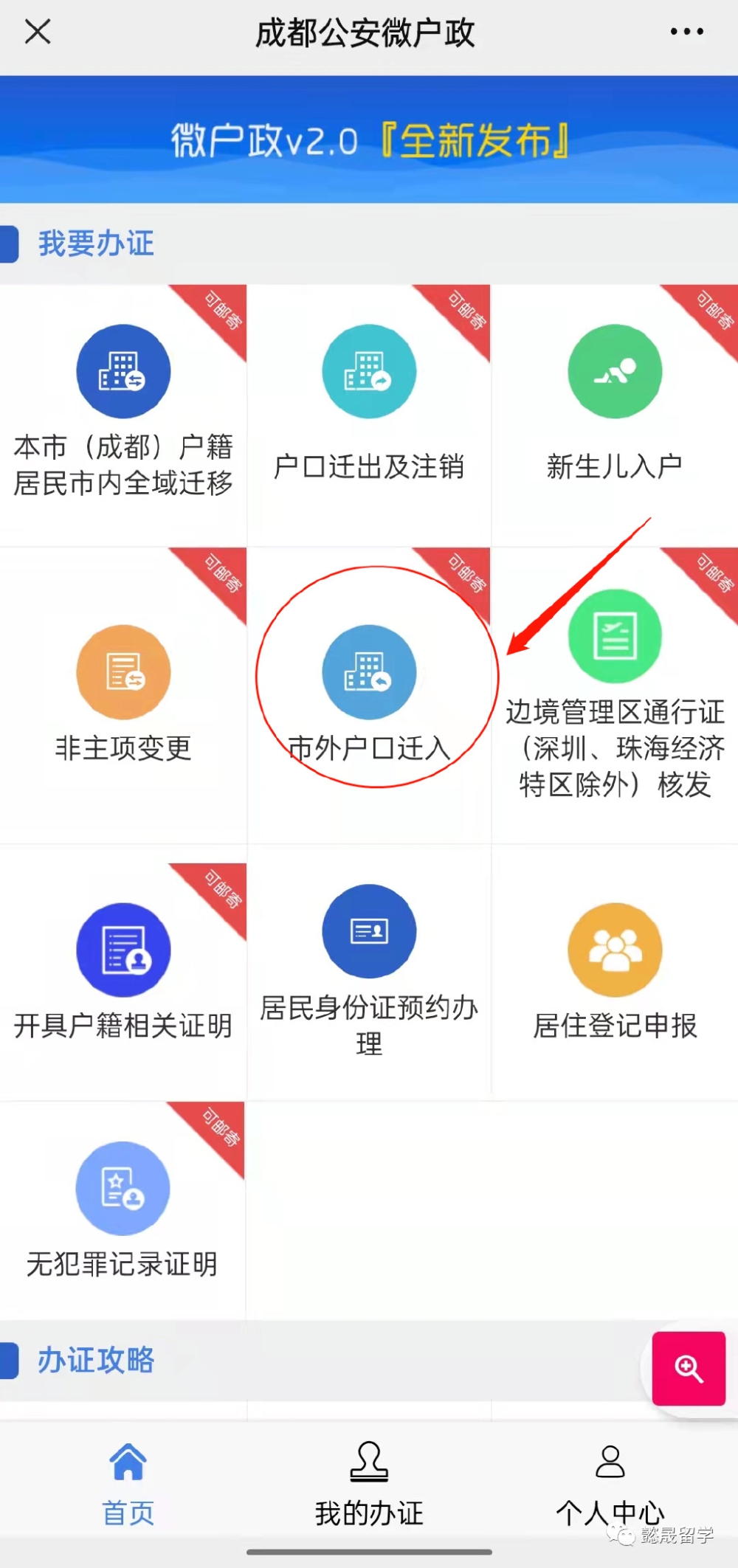Select 户口迁出及注销 service

point(369,413)
